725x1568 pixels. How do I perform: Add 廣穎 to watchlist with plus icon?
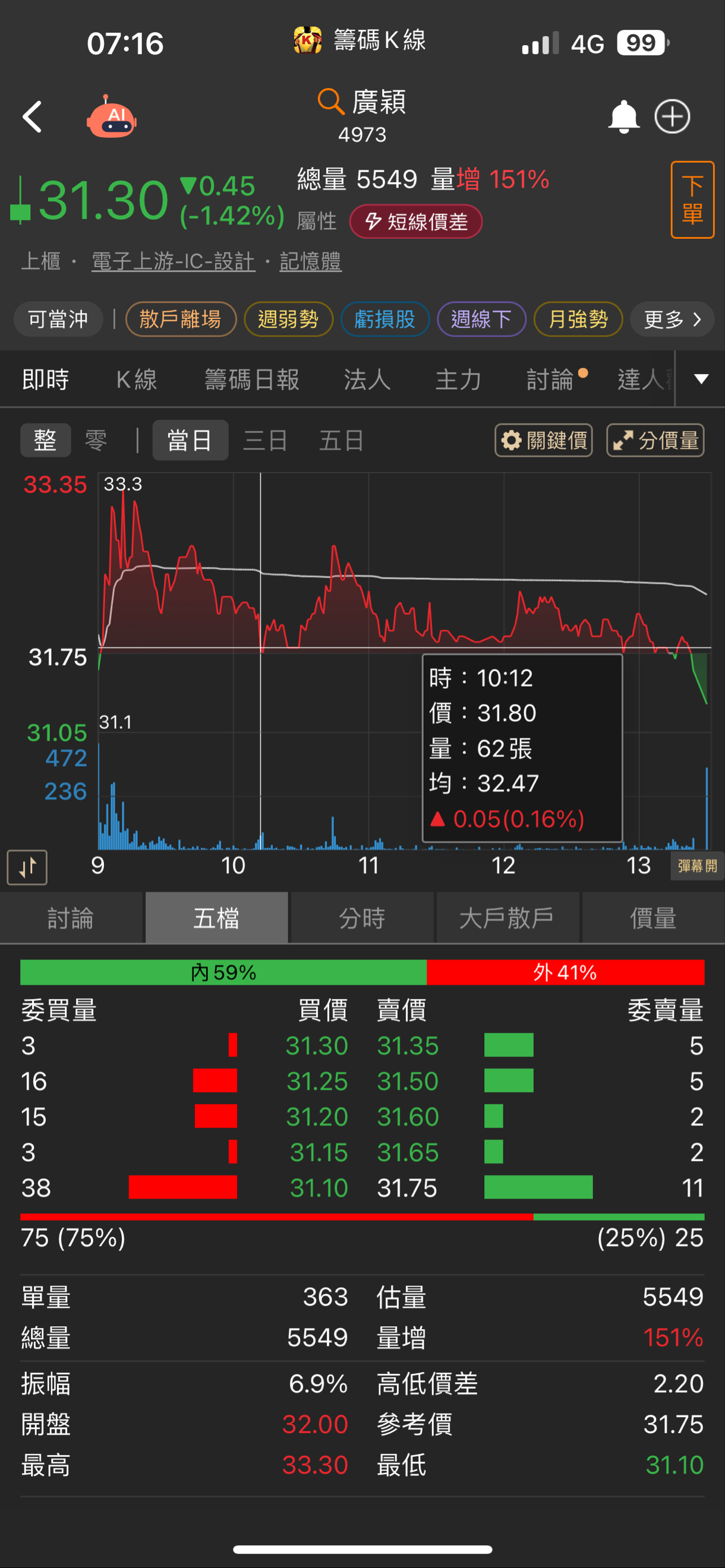(x=672, y=117)
